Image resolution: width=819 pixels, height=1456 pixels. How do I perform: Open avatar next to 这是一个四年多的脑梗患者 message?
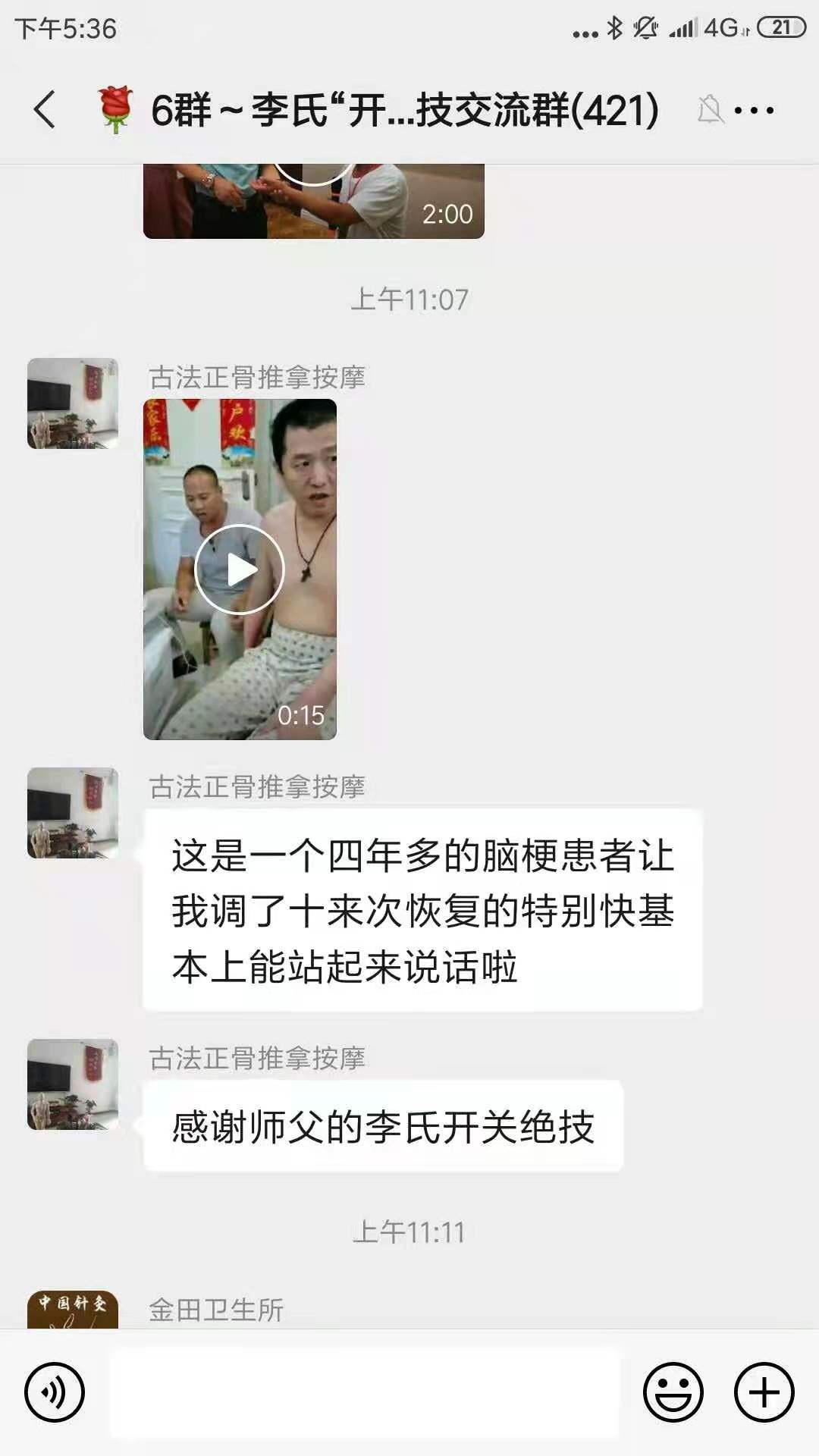[73, 813]
